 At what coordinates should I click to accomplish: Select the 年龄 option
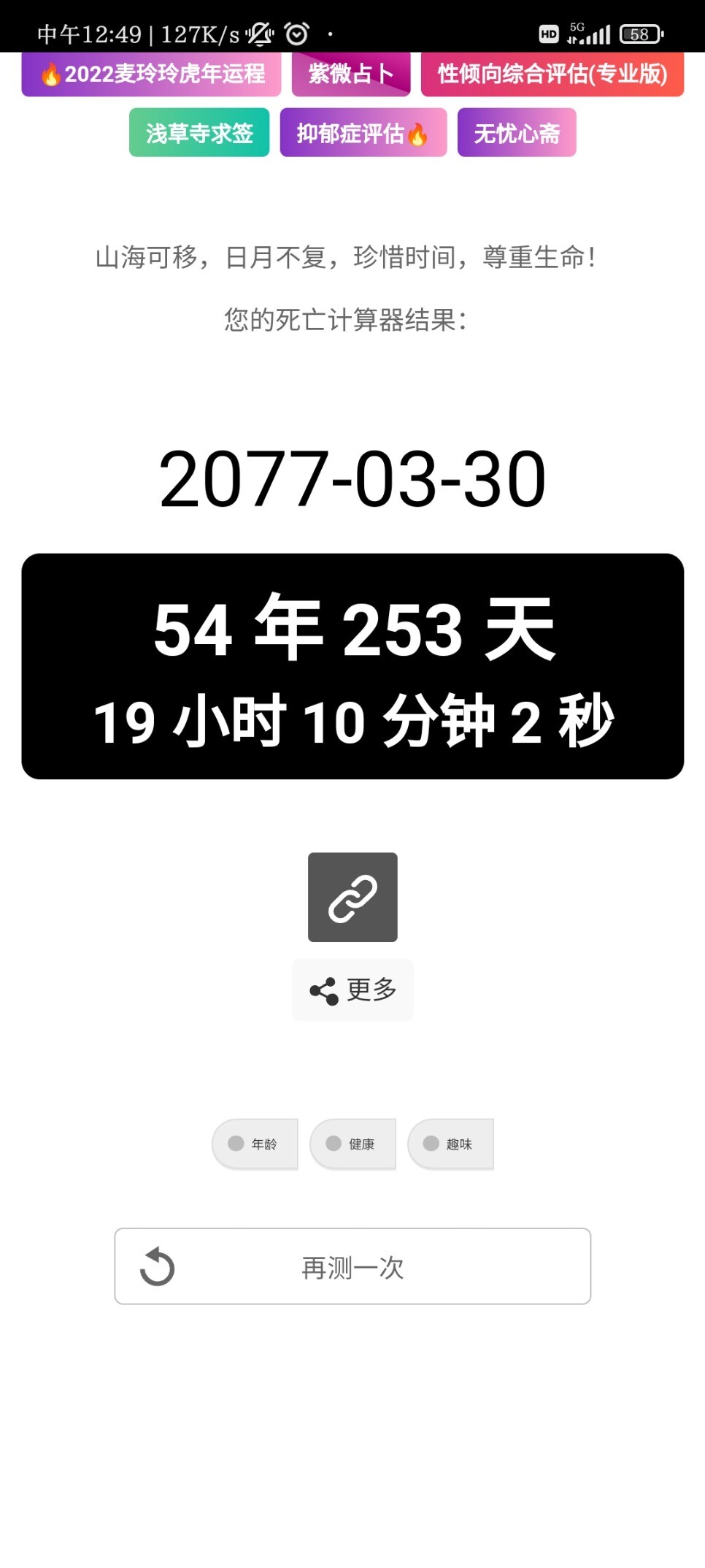pyautogui.click(x=255, y=1144)
